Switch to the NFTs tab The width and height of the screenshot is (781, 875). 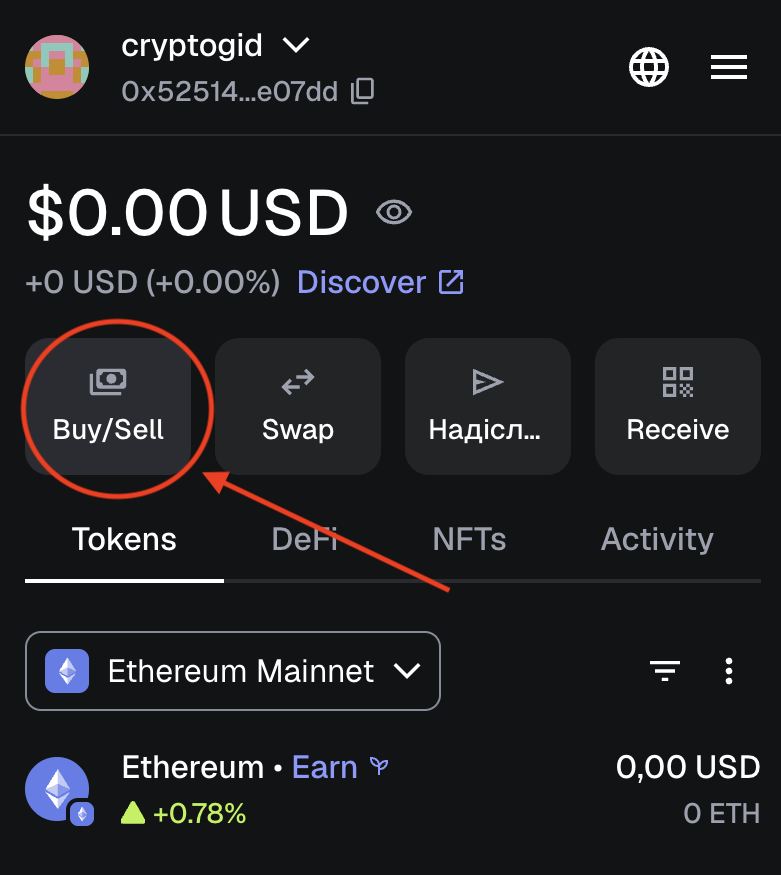(469, 540)
